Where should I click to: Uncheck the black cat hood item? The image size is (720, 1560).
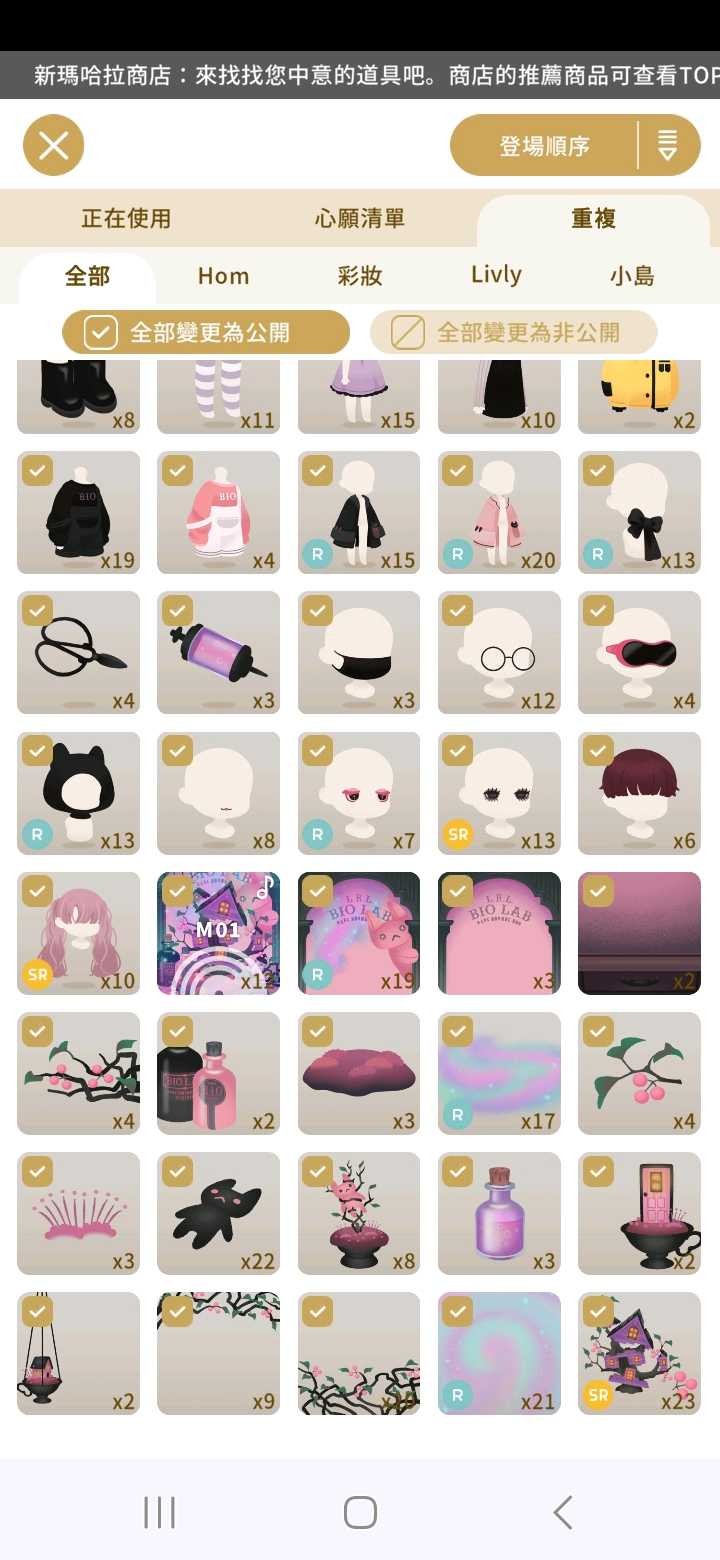pos(37,750)
